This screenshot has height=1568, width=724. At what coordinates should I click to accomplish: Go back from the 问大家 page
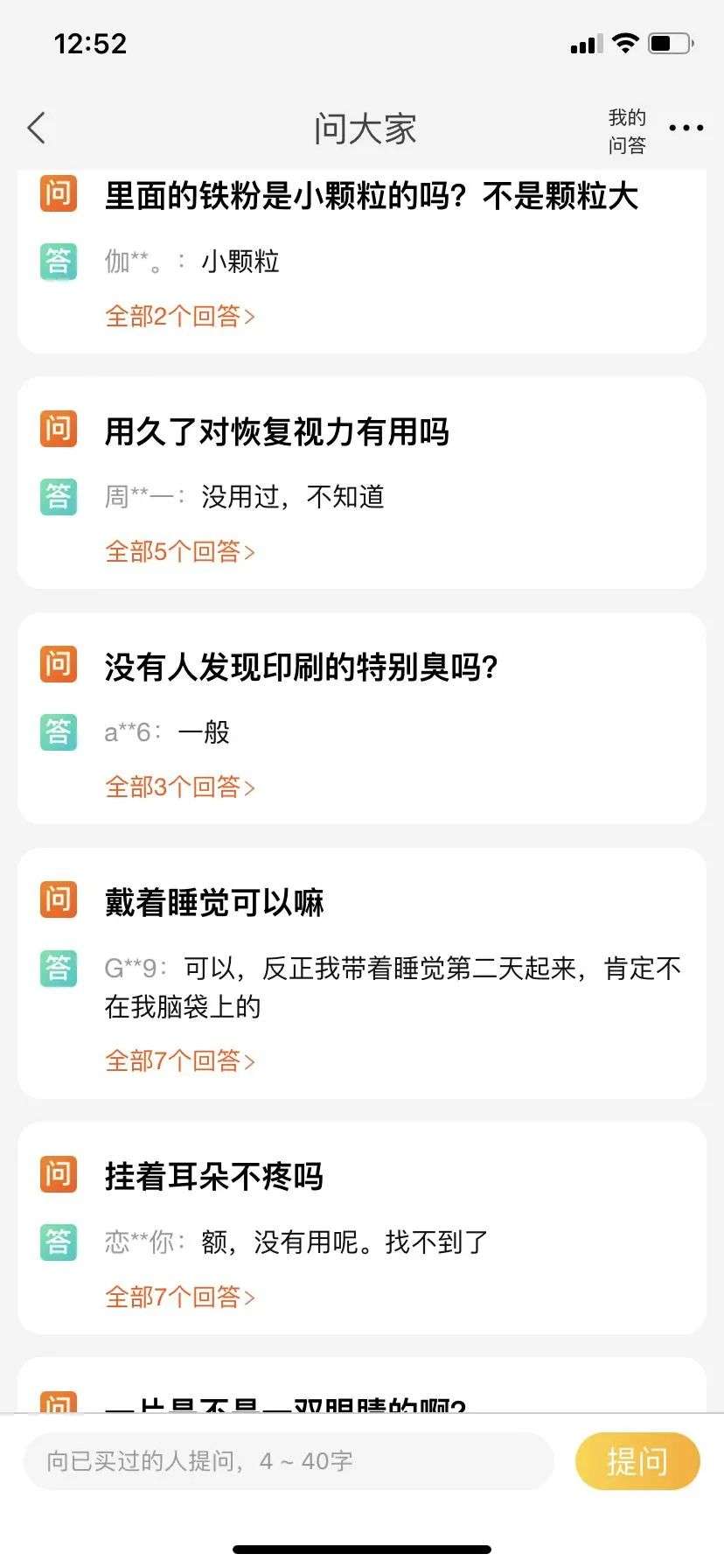click(37, 128)
